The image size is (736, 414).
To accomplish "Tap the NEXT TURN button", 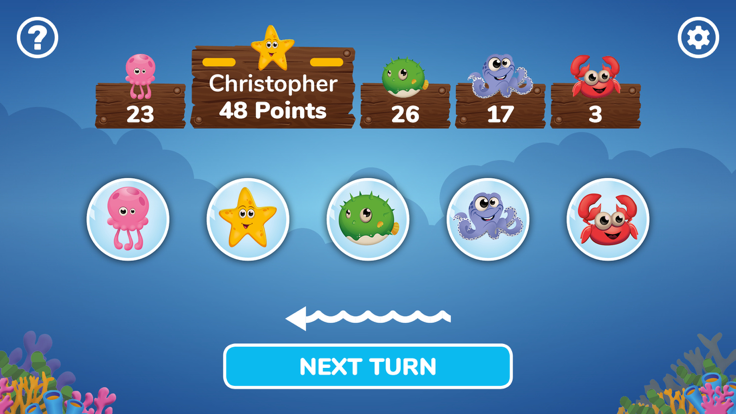I will click(368, 366).
